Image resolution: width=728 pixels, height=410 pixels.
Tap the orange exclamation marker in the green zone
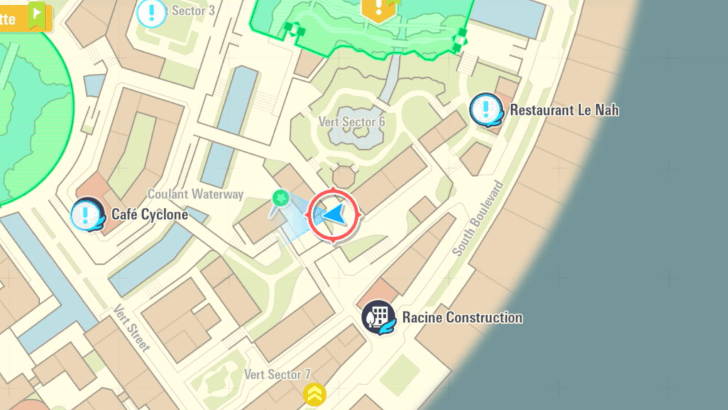click(379, 9)
